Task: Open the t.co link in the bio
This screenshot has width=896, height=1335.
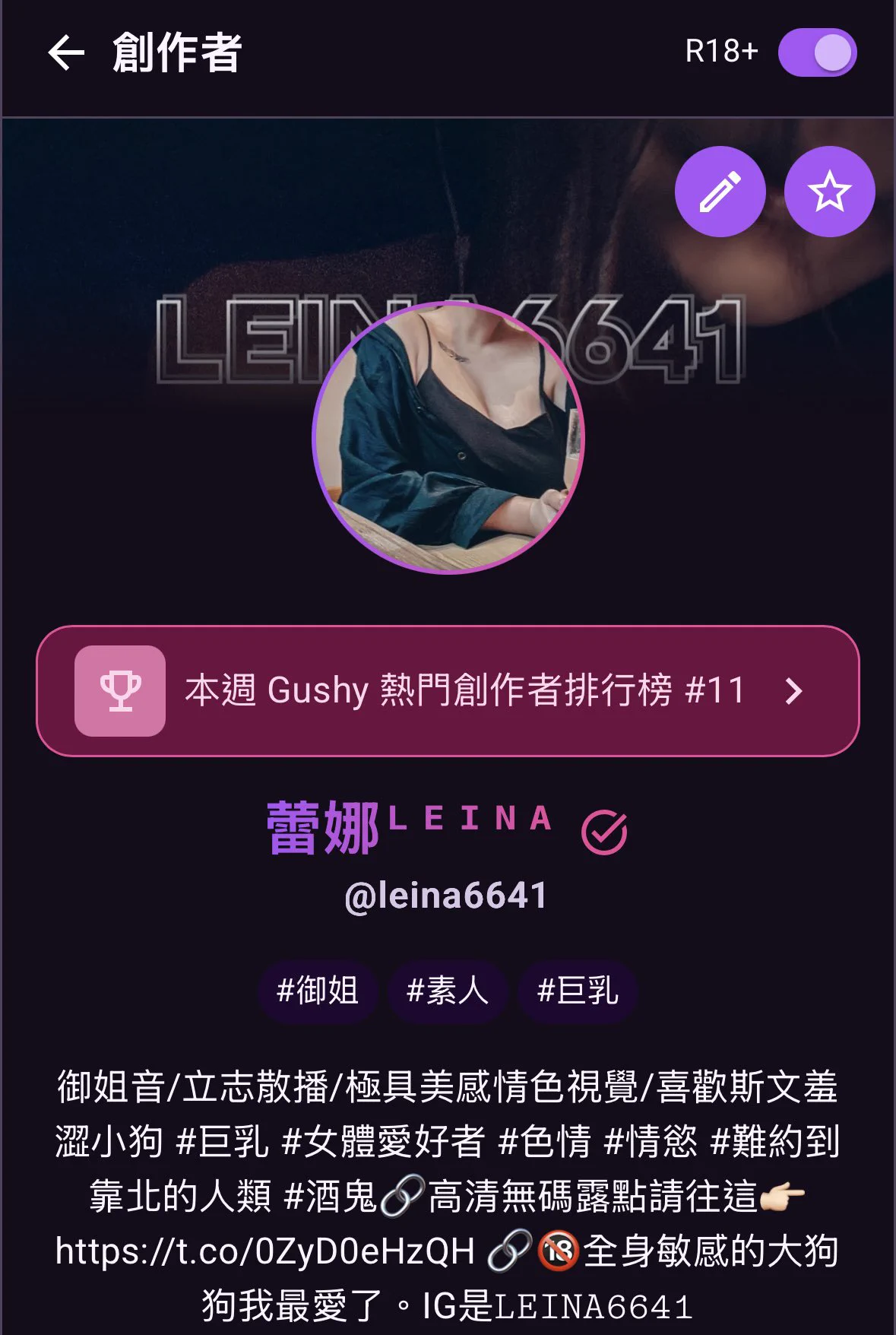Action: coord(265,1251)
